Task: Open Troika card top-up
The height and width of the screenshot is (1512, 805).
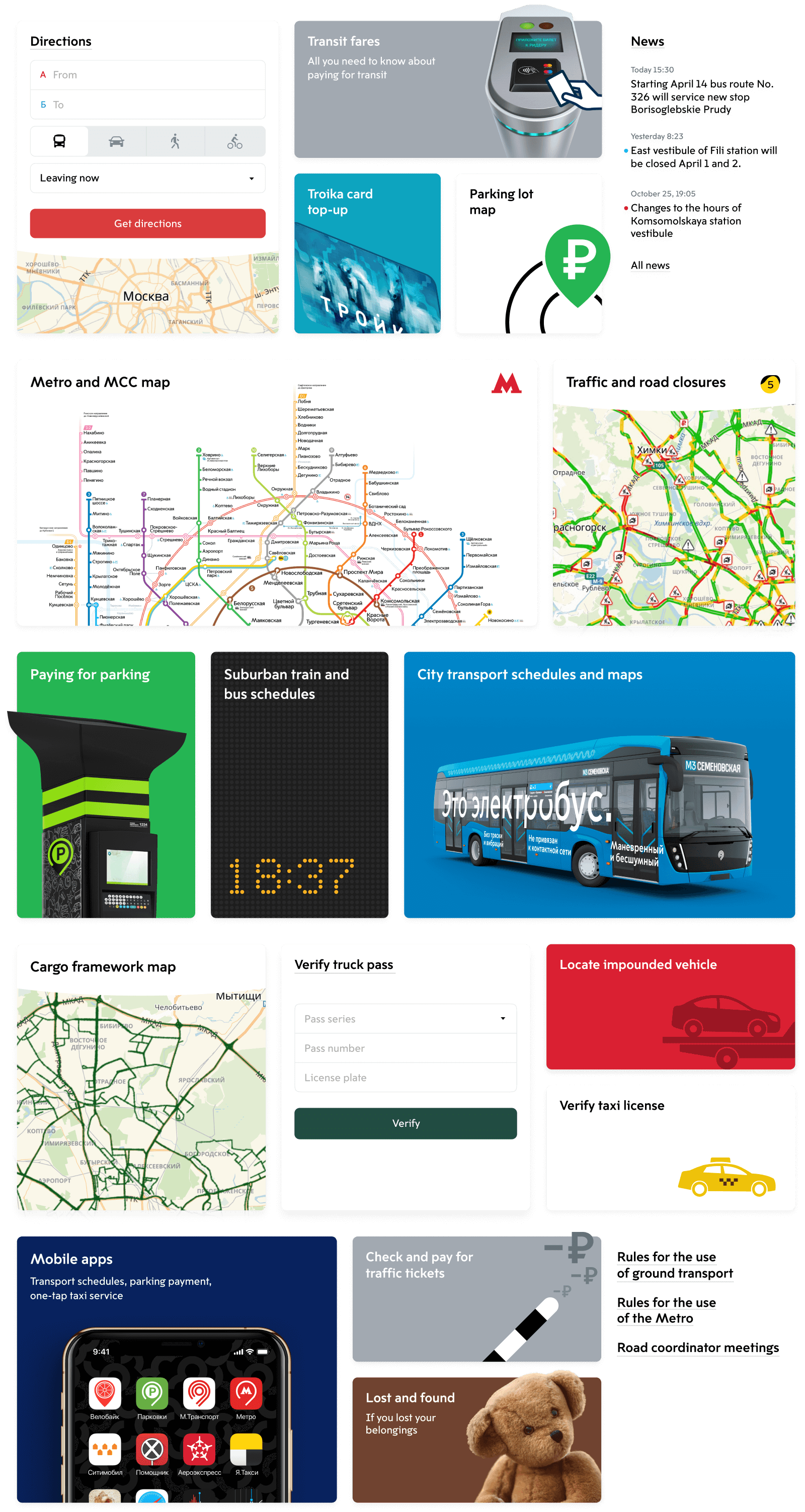Action: point(367,253)
